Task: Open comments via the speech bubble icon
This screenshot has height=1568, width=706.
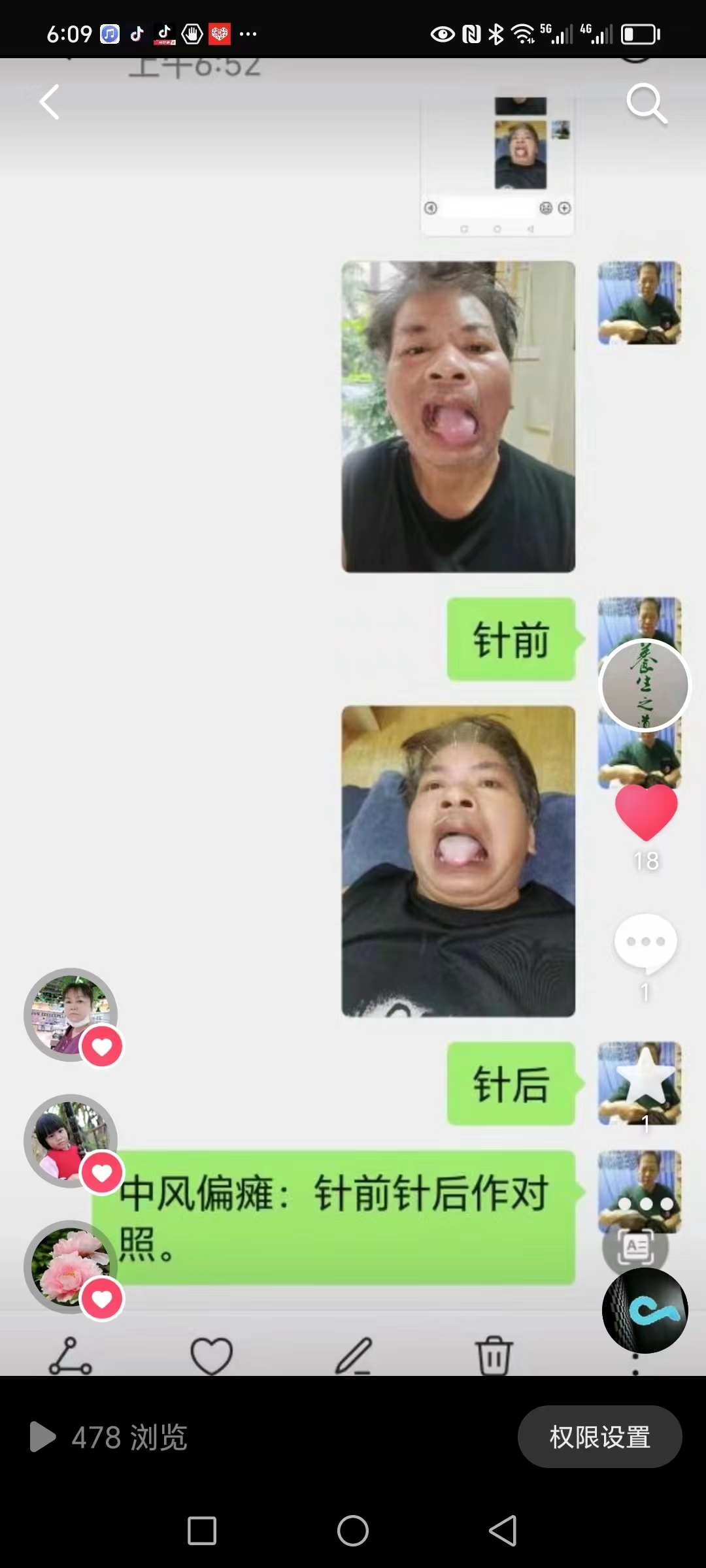Action: point(645,941)
